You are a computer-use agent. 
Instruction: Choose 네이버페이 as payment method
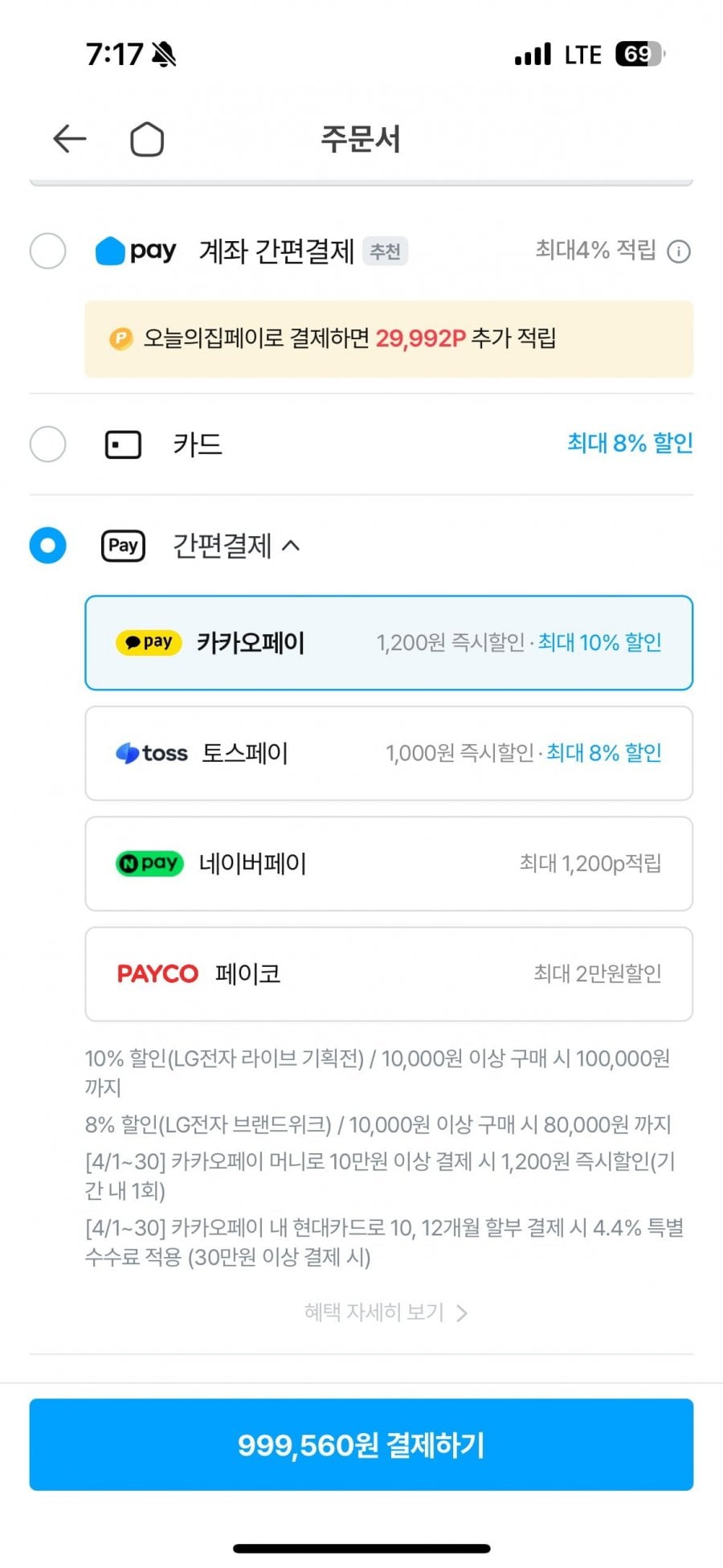pyautogui.click(x=389, y=864)
